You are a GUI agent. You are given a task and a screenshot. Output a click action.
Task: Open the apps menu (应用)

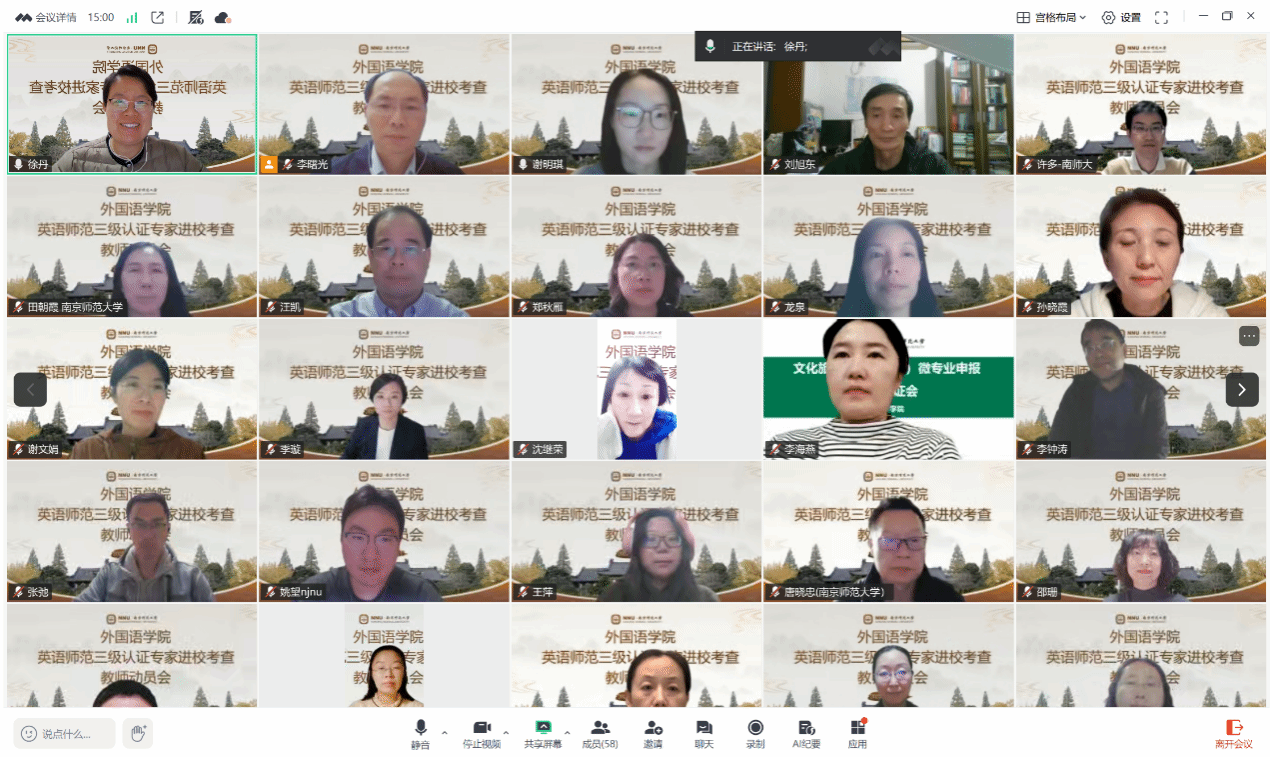pos(857,733)
